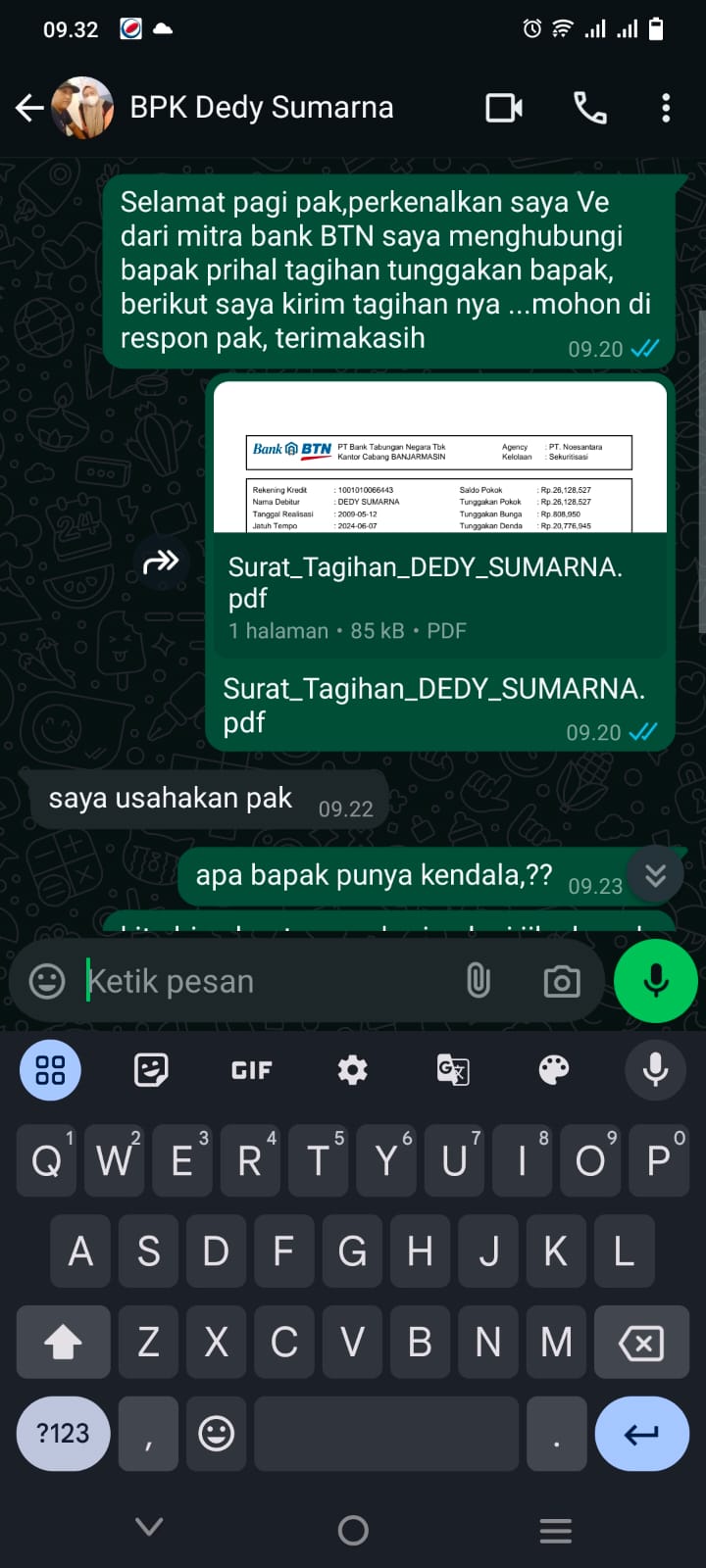Open the GIF keyboard panel
Image resolution: width=706 pixels, height=1568 pixels.
[x=251, y=1070]
